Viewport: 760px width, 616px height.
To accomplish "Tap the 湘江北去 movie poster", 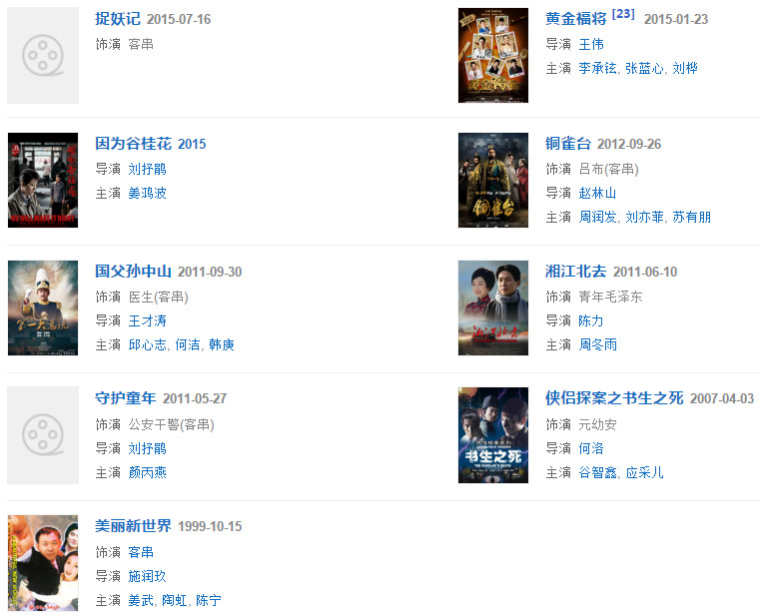I will 493,308.
